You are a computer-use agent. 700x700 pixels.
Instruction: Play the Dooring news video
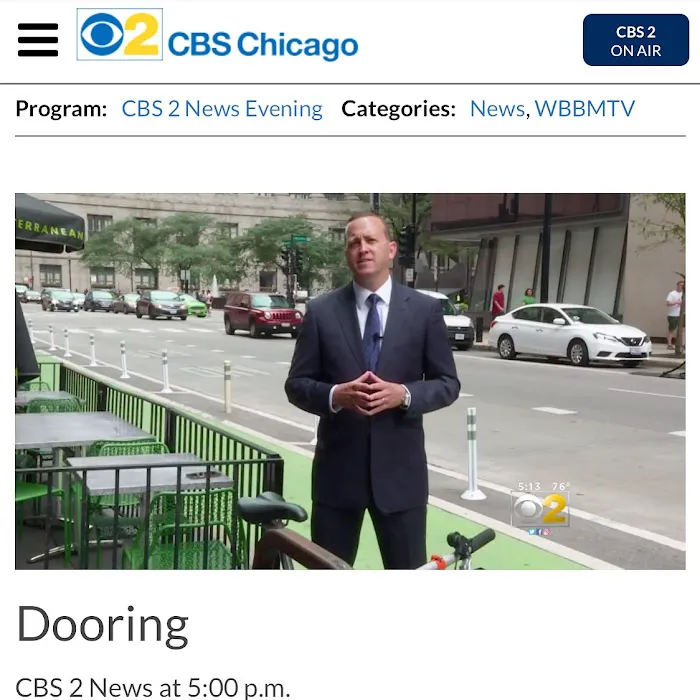coord(350,381)
